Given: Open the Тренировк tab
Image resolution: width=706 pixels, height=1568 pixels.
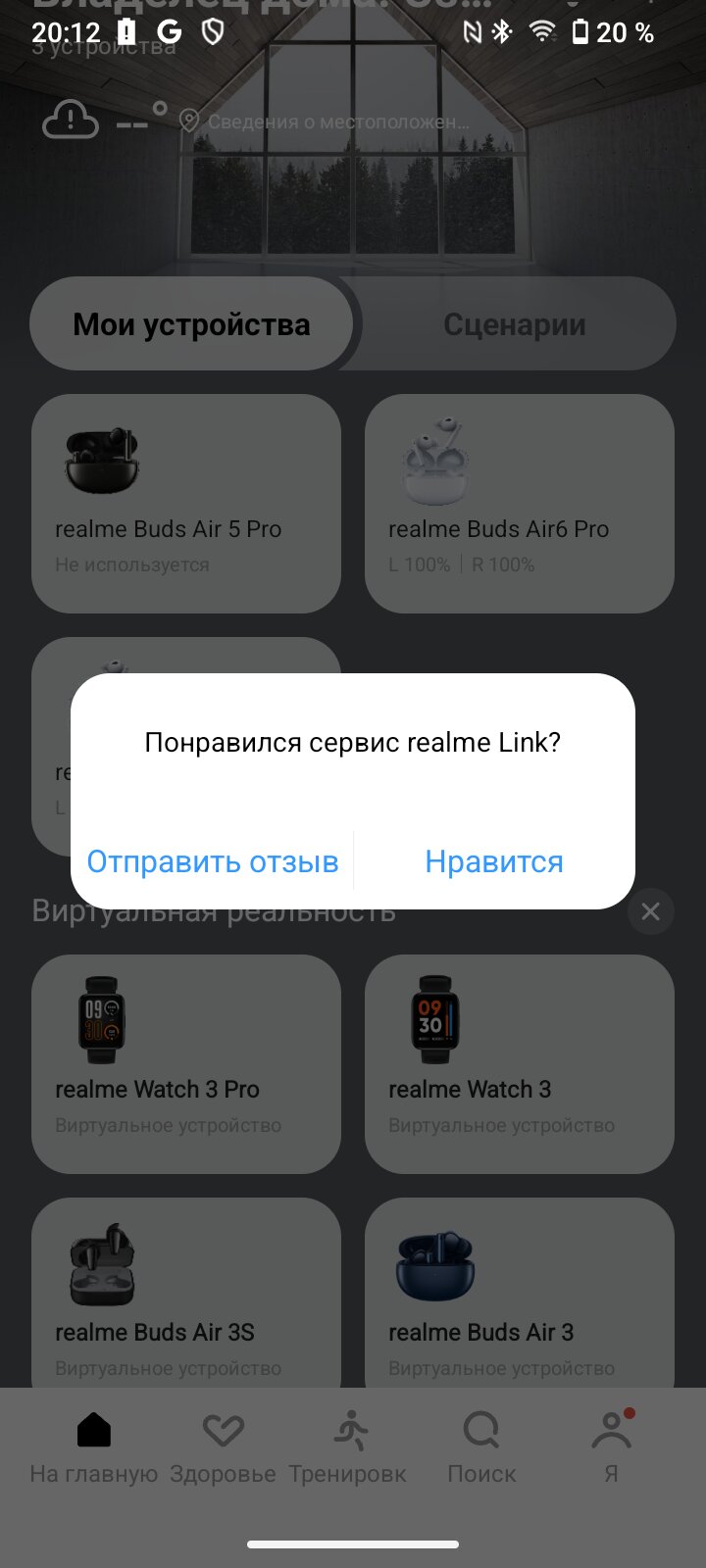Looking at the screenshot, I should 348,1448.
